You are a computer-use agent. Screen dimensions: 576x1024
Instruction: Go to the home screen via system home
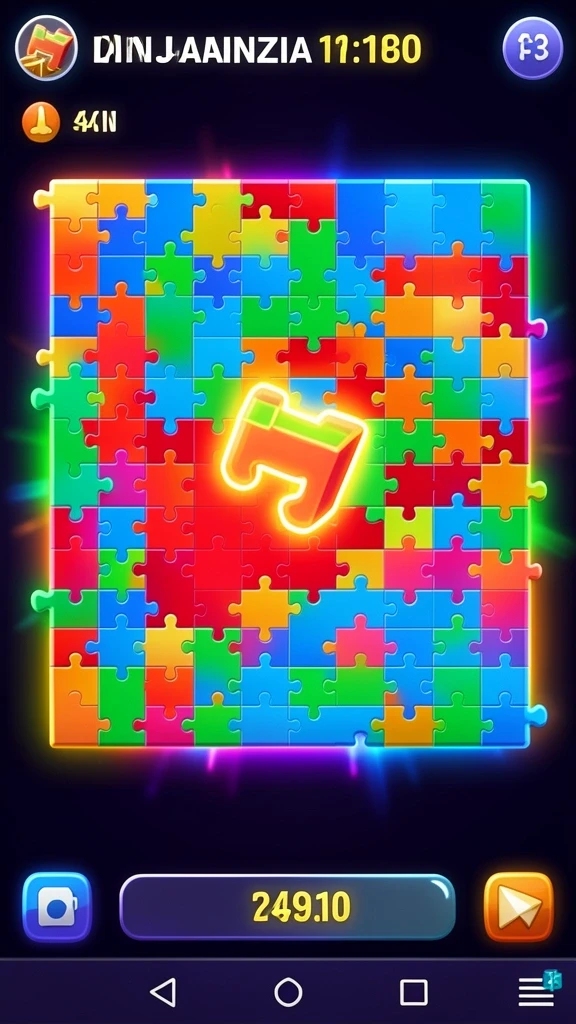[288, 992]
